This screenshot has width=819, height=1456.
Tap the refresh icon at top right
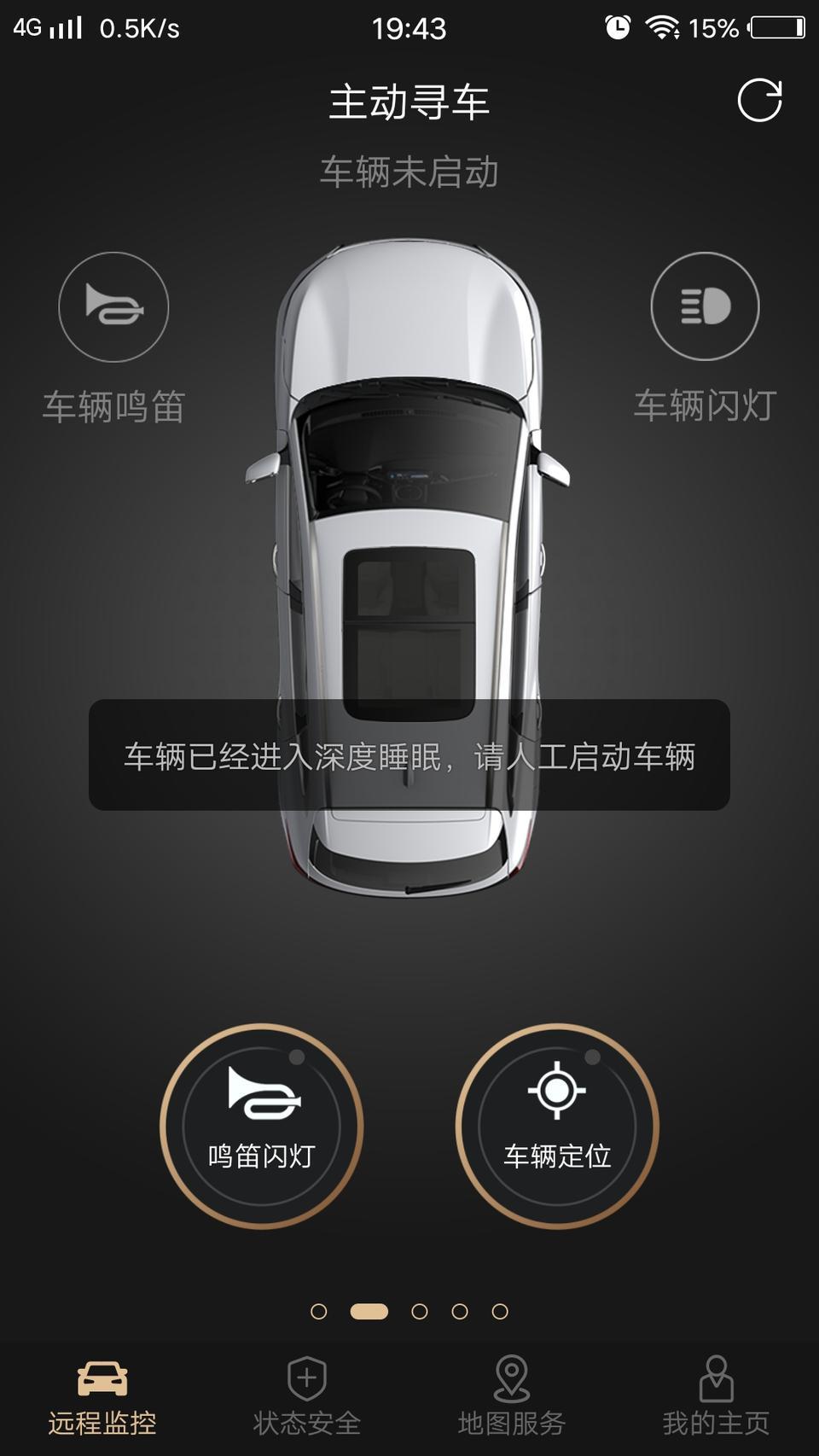(x=759, y=101)
